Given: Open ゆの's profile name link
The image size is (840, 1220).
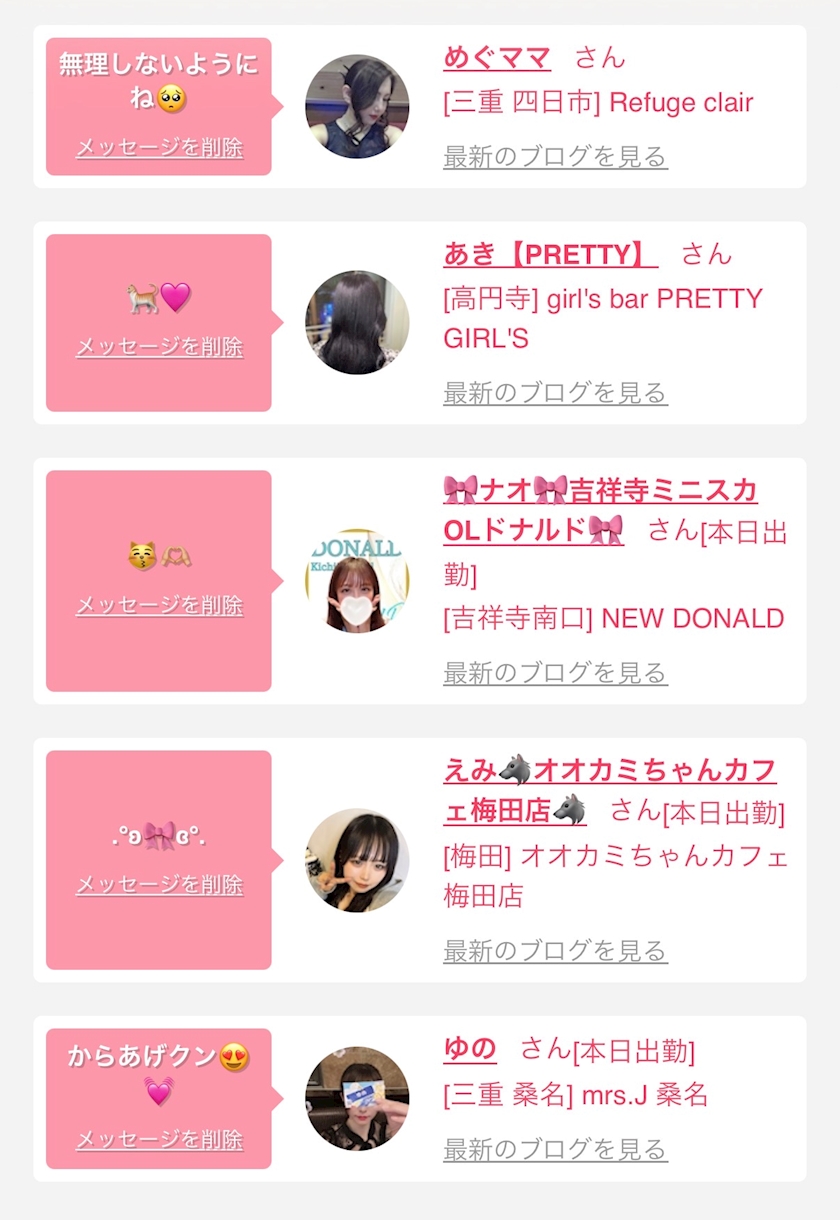Looking at the screenshot, I should (x=470, y=1049).
